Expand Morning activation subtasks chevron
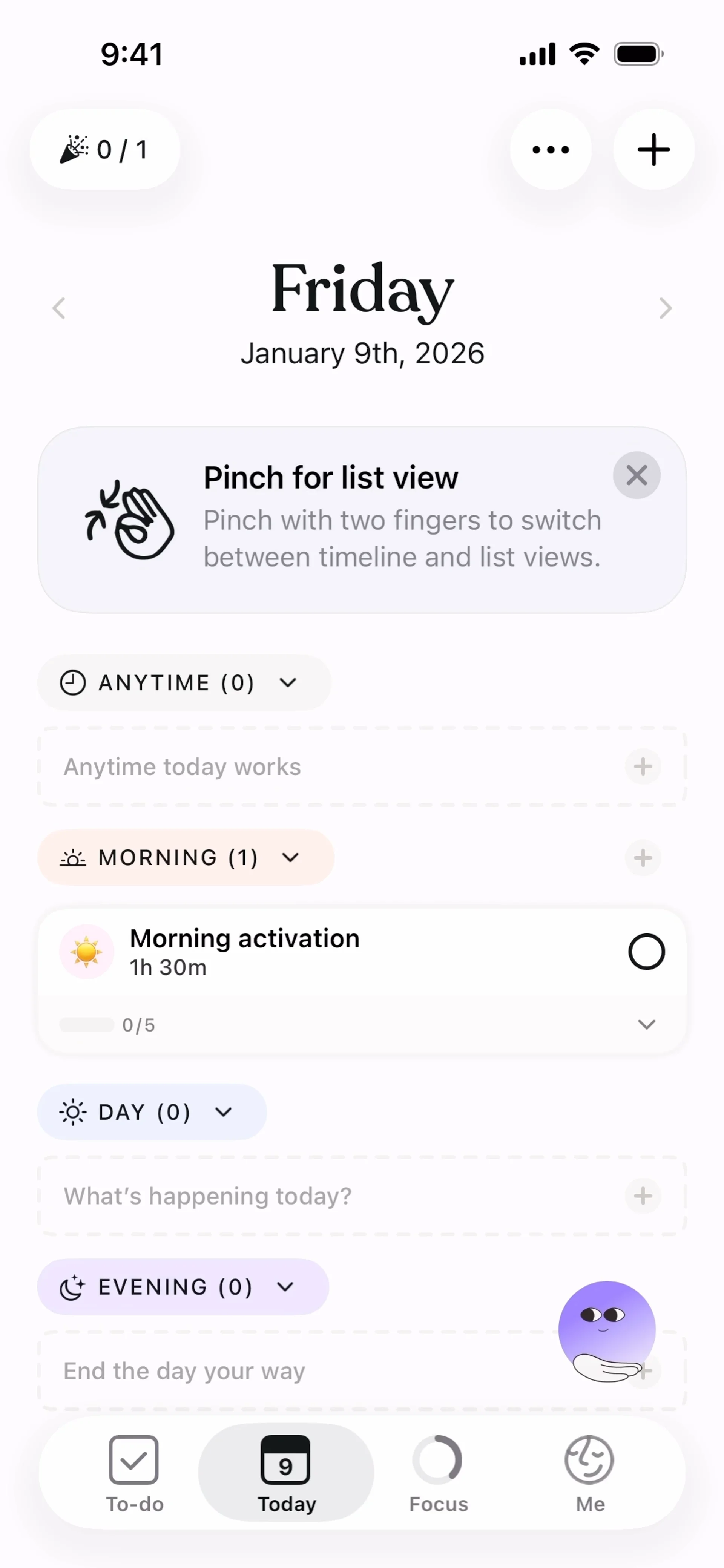The height and width of the screenshot is (1568, 724). [646, 1024]
